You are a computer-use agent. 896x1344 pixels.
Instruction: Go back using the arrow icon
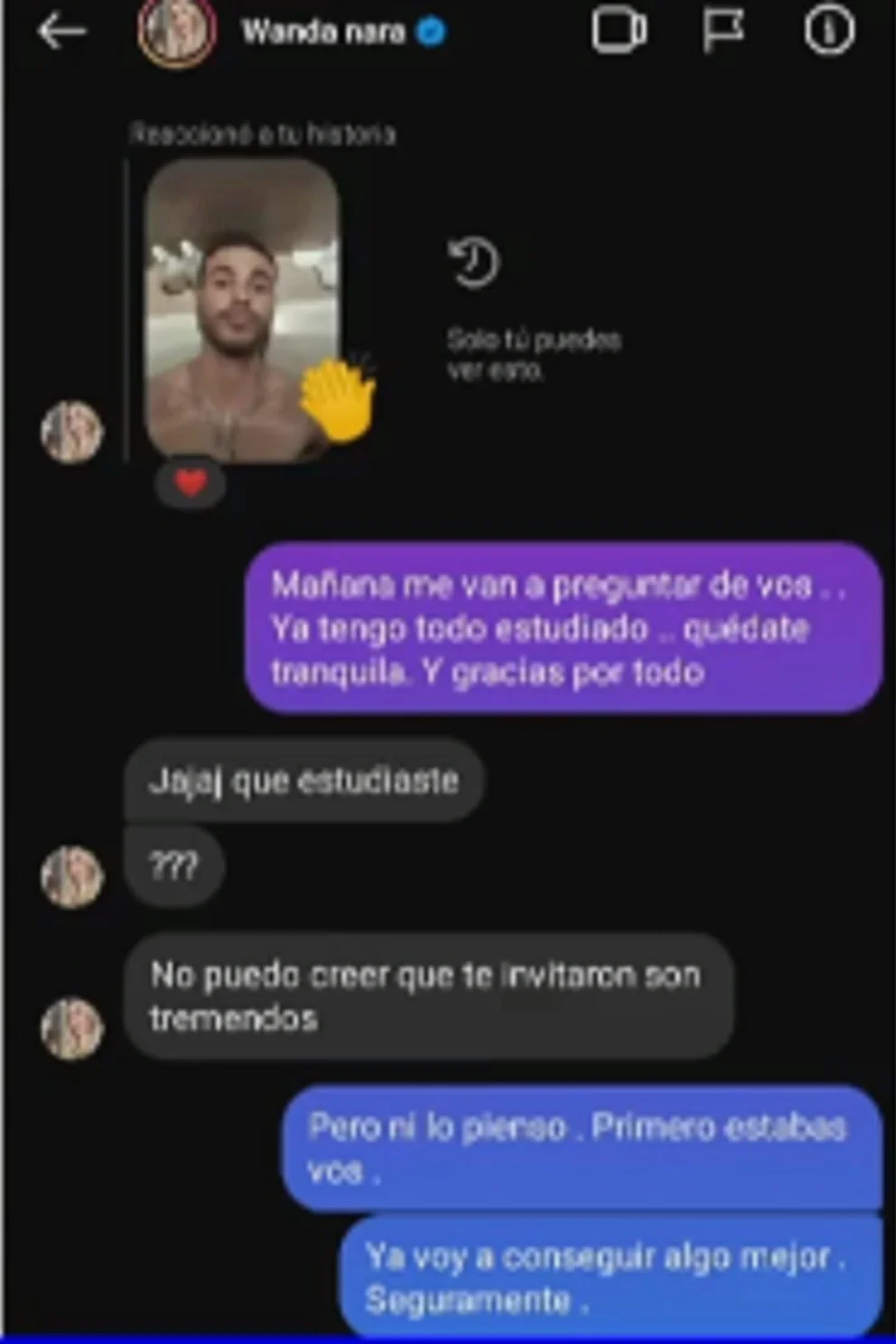tap(61, 32)
